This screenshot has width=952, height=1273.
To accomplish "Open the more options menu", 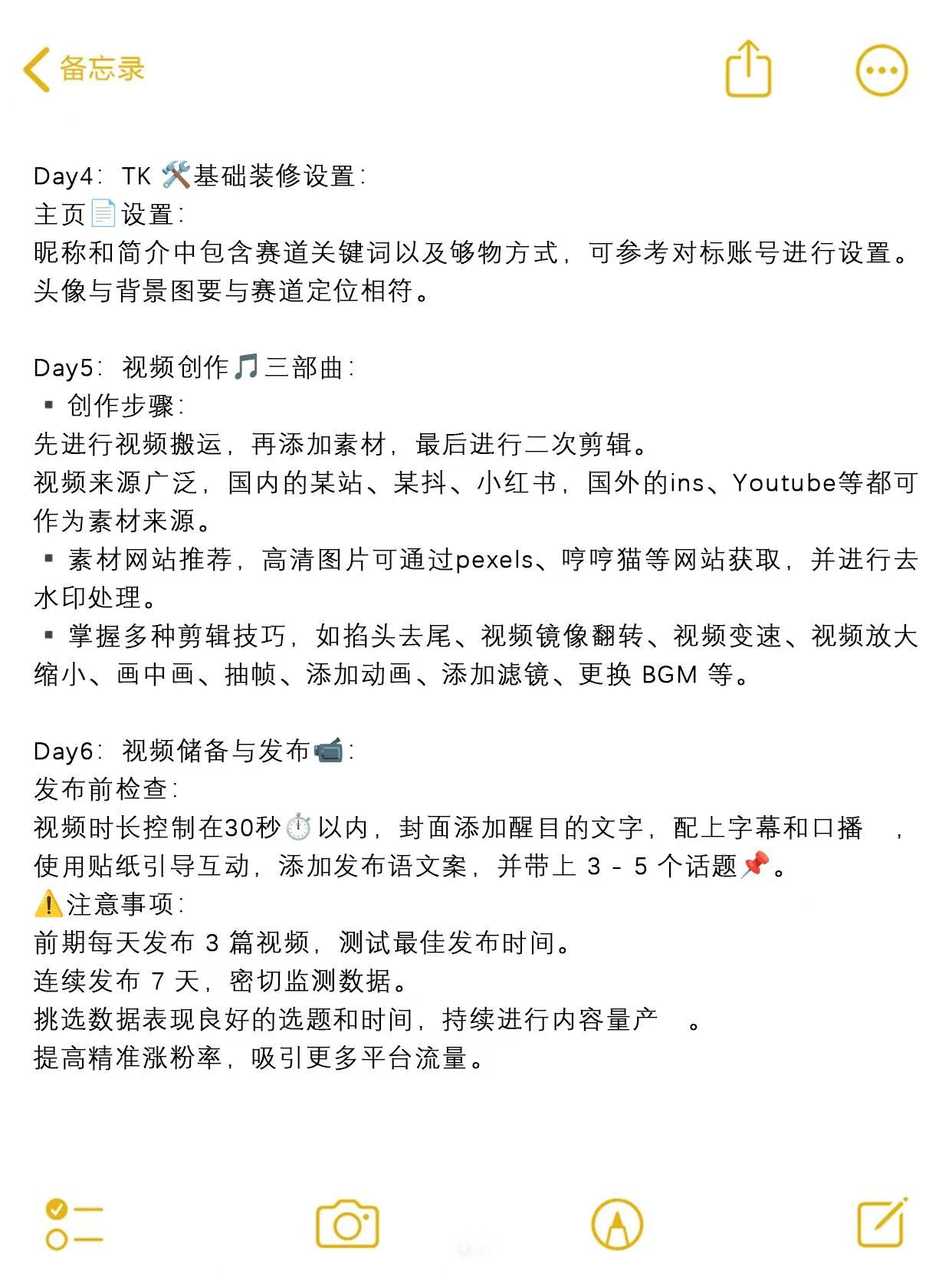I will click(881, 71).
